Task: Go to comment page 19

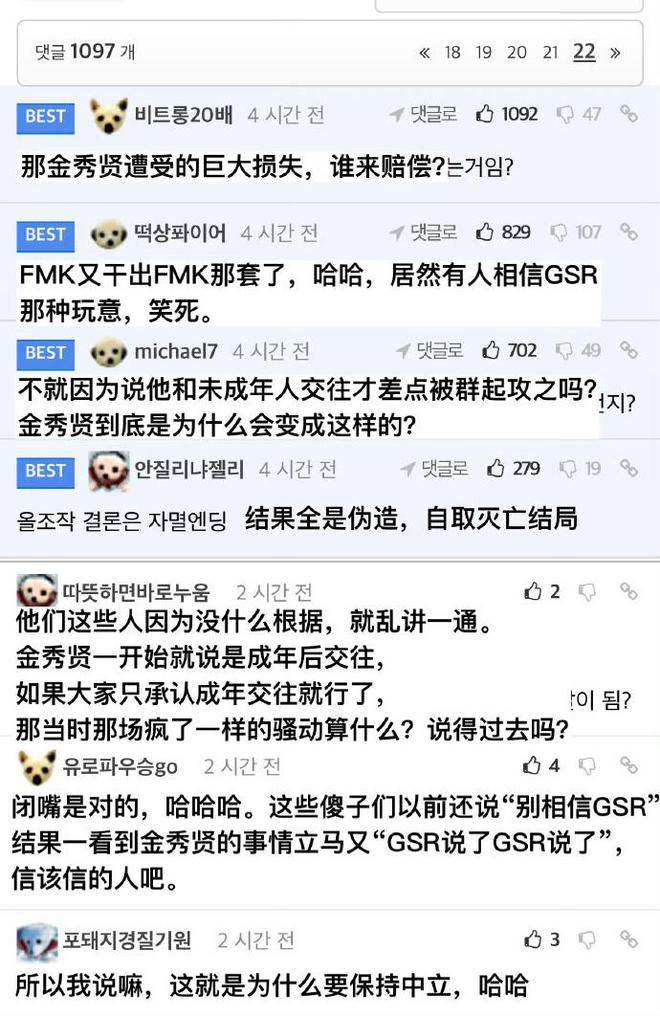Action: (x=484, y=53)
